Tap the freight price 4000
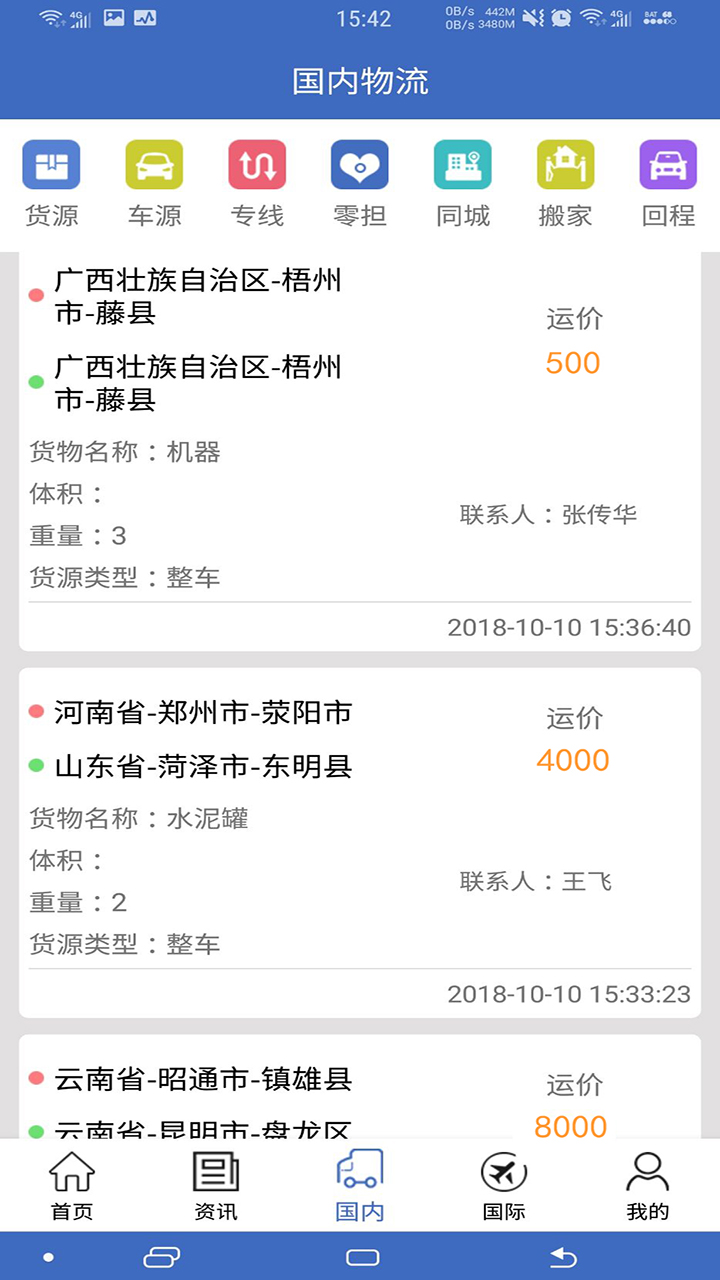720x1280 pixels. (572, 760)
